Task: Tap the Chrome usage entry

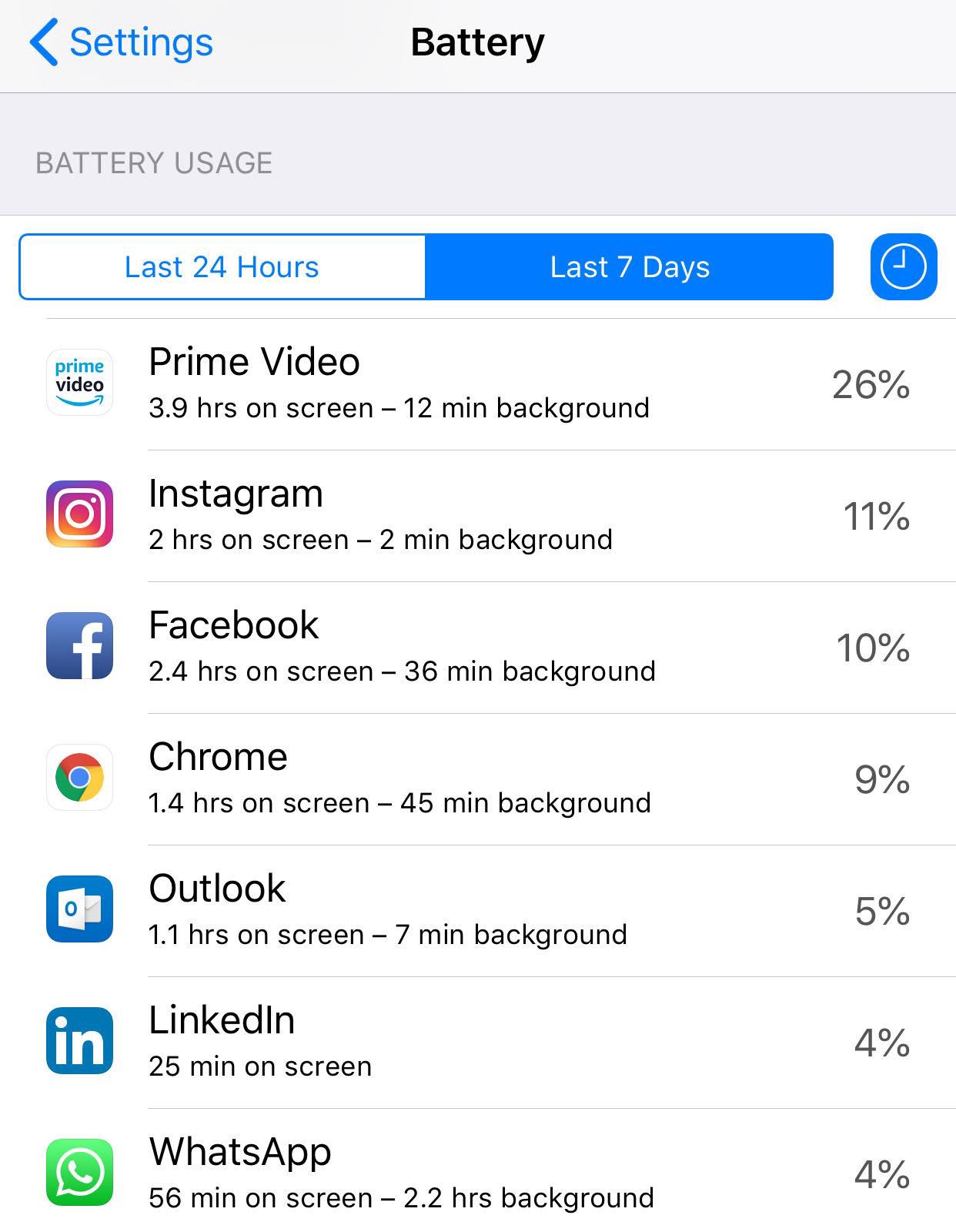Action: (477, 778)
